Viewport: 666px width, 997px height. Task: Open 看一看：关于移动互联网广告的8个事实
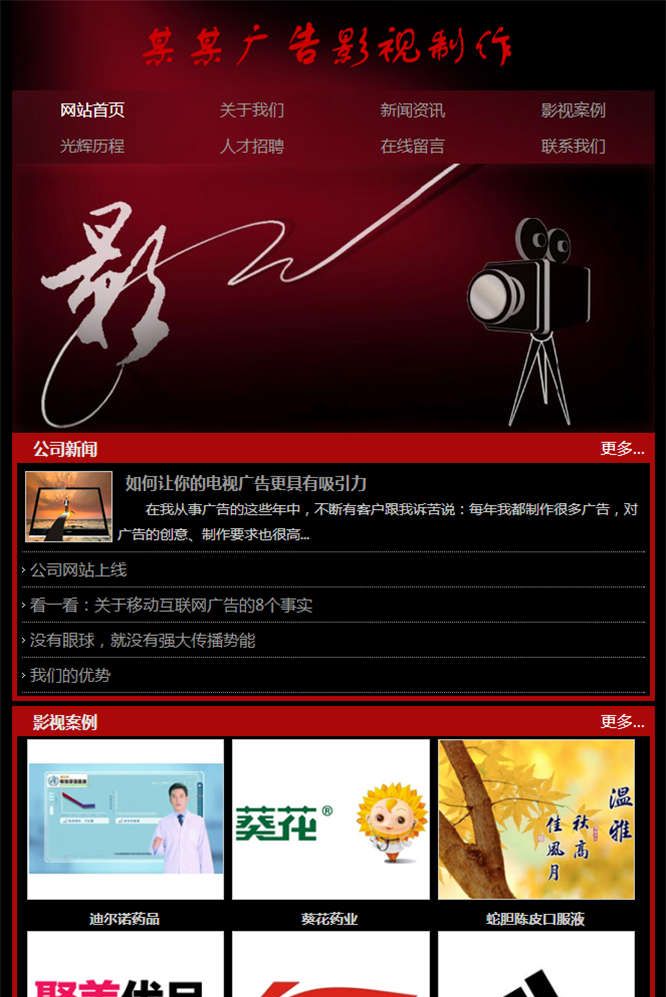tap(171, 605)
